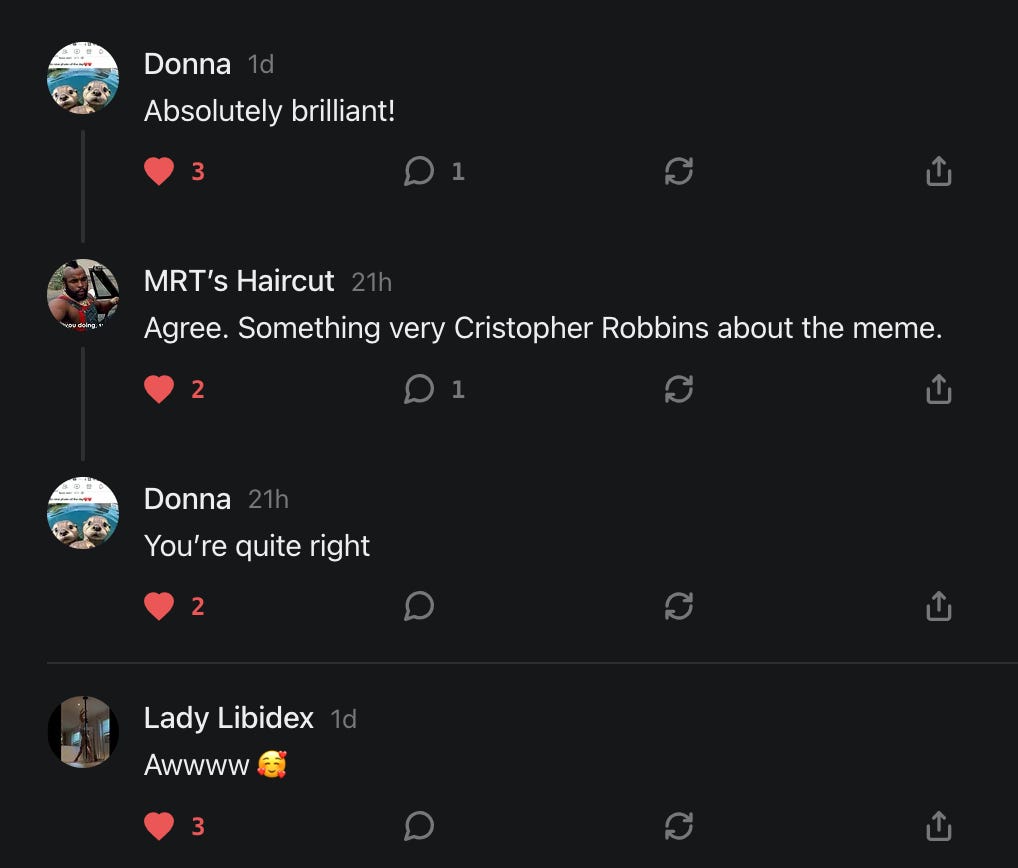Reply to Donna's "You're quite right" comment
Image resolution: width=1018 pixels, height=868 pixels.
coord(419,606)
